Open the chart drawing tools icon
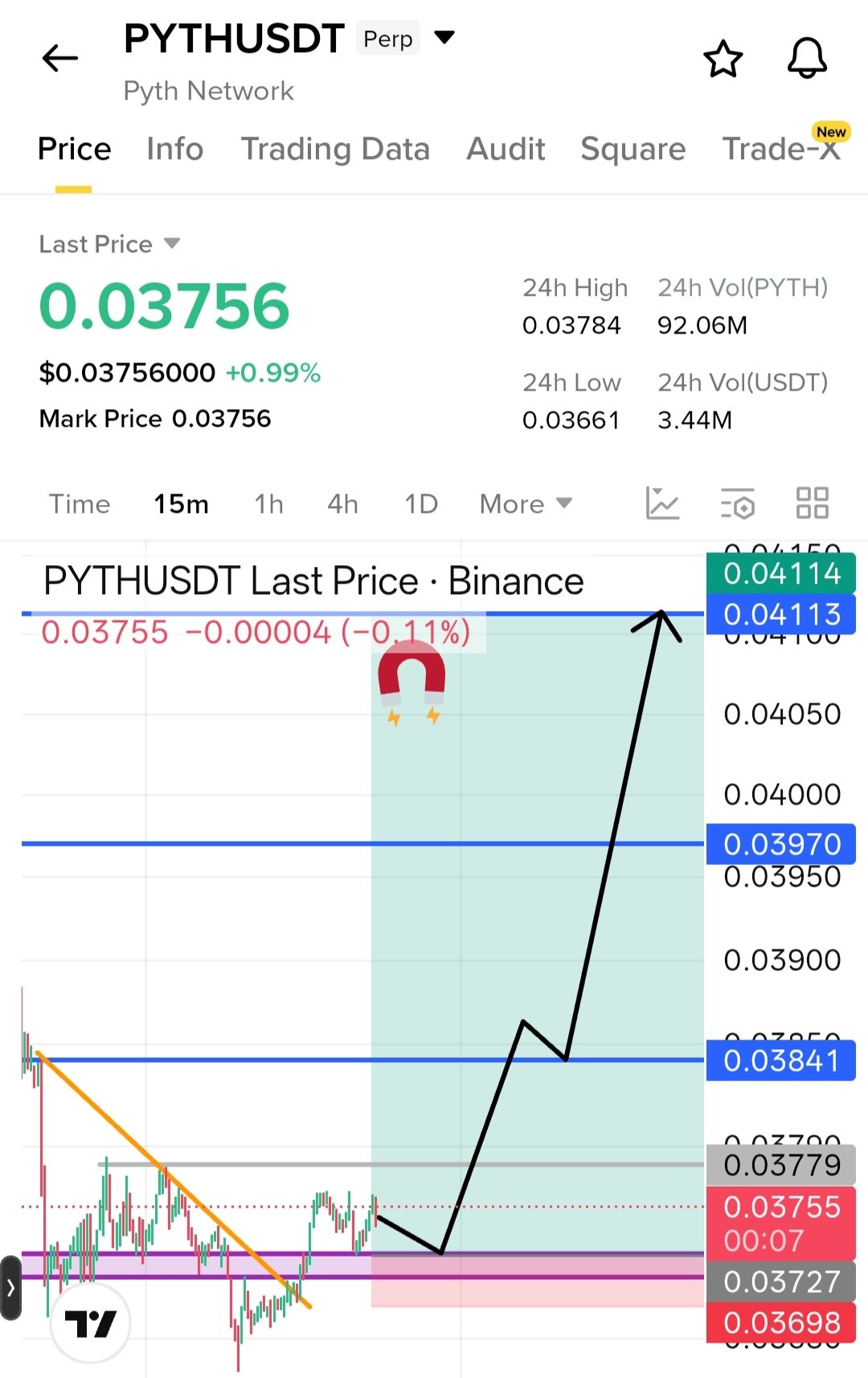This screenshot has width=868, height=1378. [662, 504]
